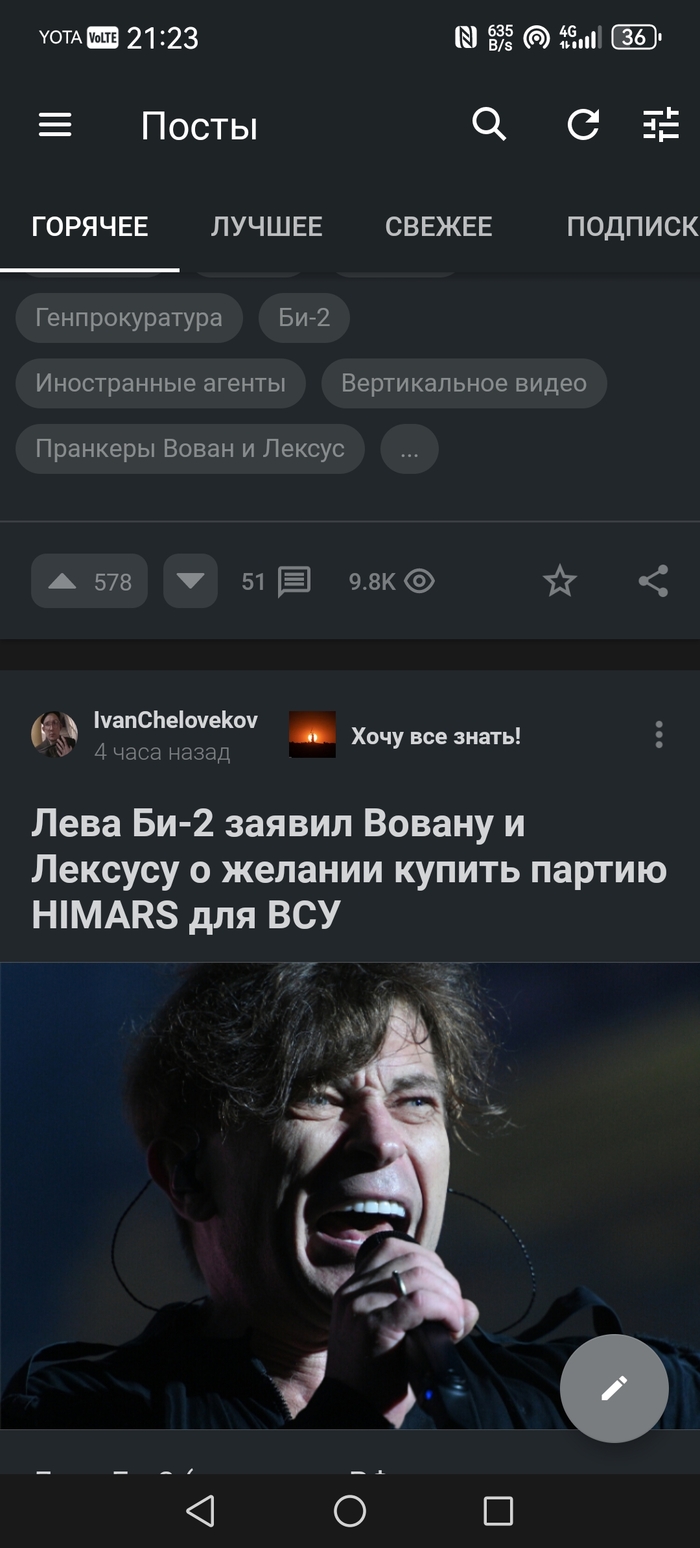Save the post with the star icon
The image size is (700, 1548).
point(559,581)
